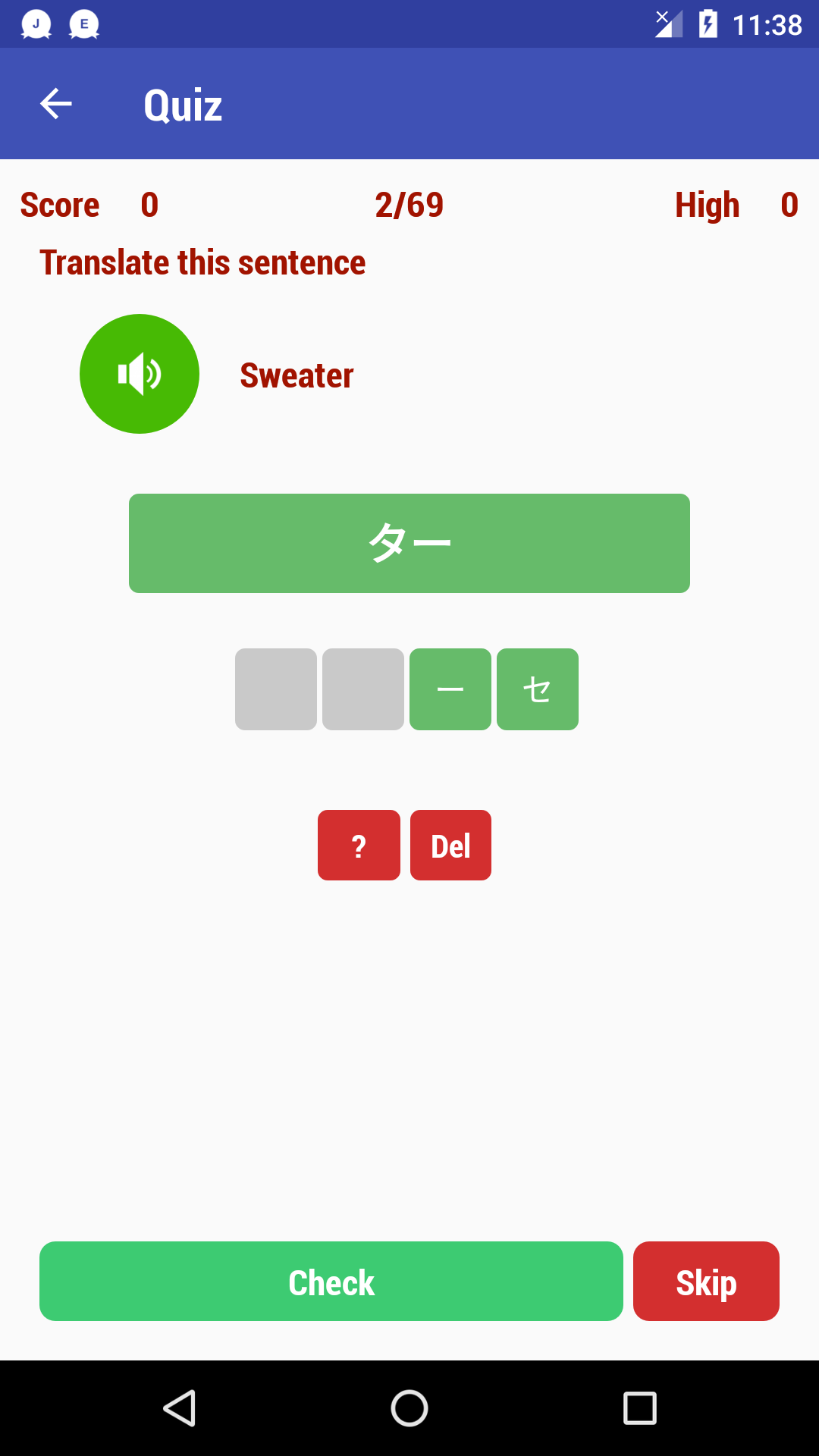Go to the Android home screen

click(x=409, y=1409)
